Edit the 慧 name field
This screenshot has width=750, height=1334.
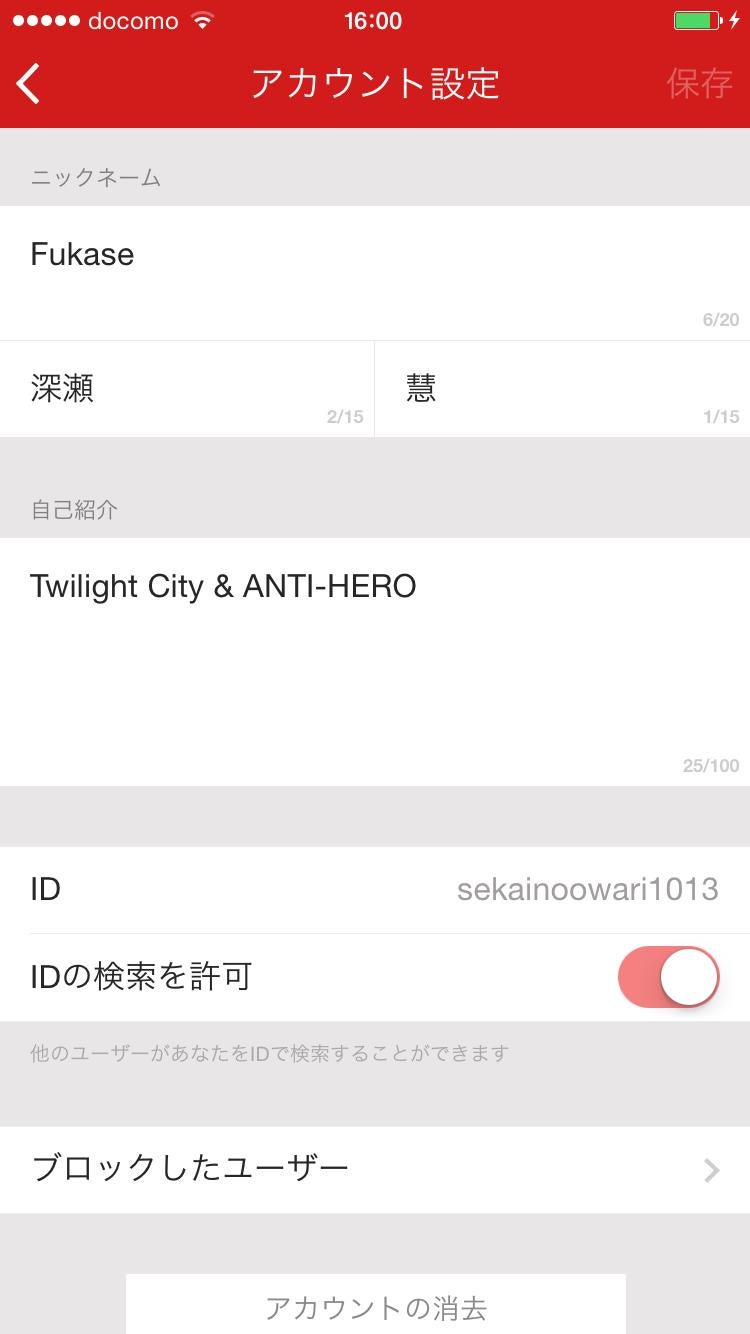(x=562, y=389)
